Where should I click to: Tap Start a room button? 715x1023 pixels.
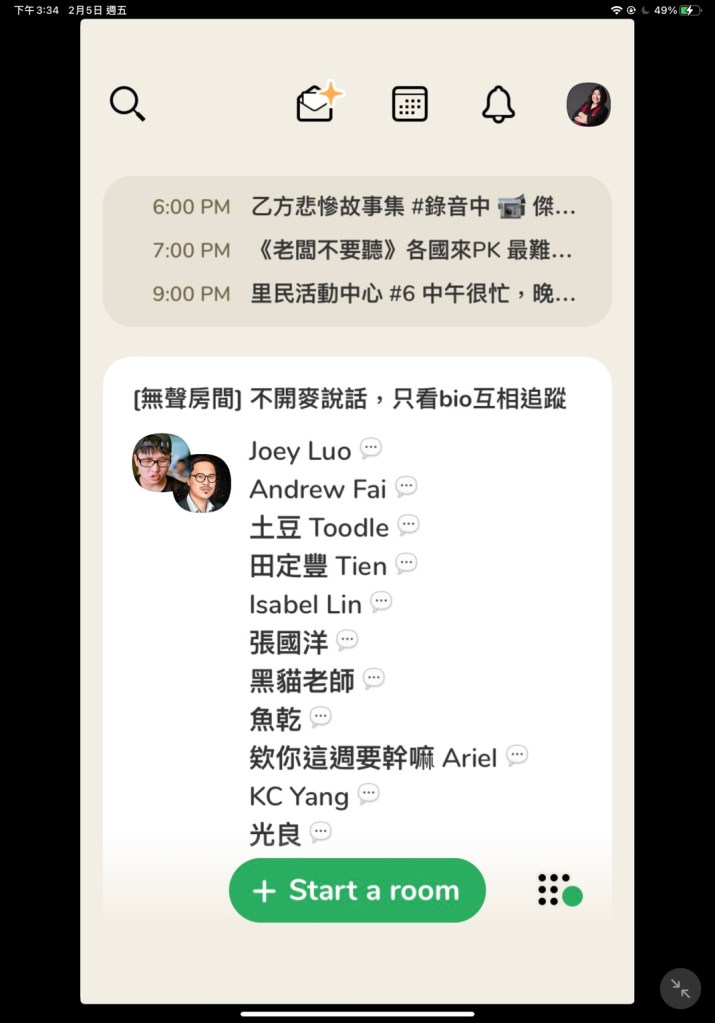click(357, 890)
